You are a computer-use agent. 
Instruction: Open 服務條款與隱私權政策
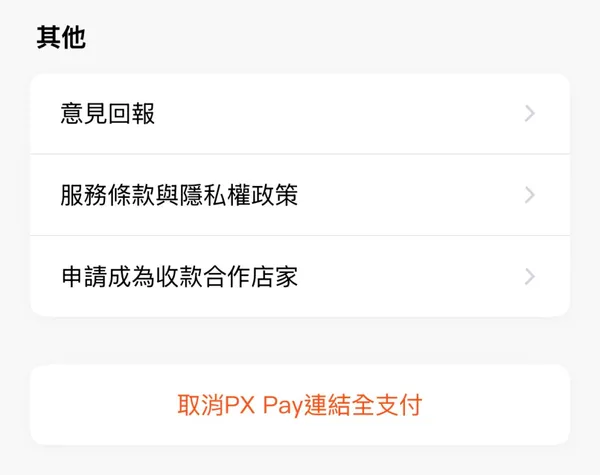299,195
